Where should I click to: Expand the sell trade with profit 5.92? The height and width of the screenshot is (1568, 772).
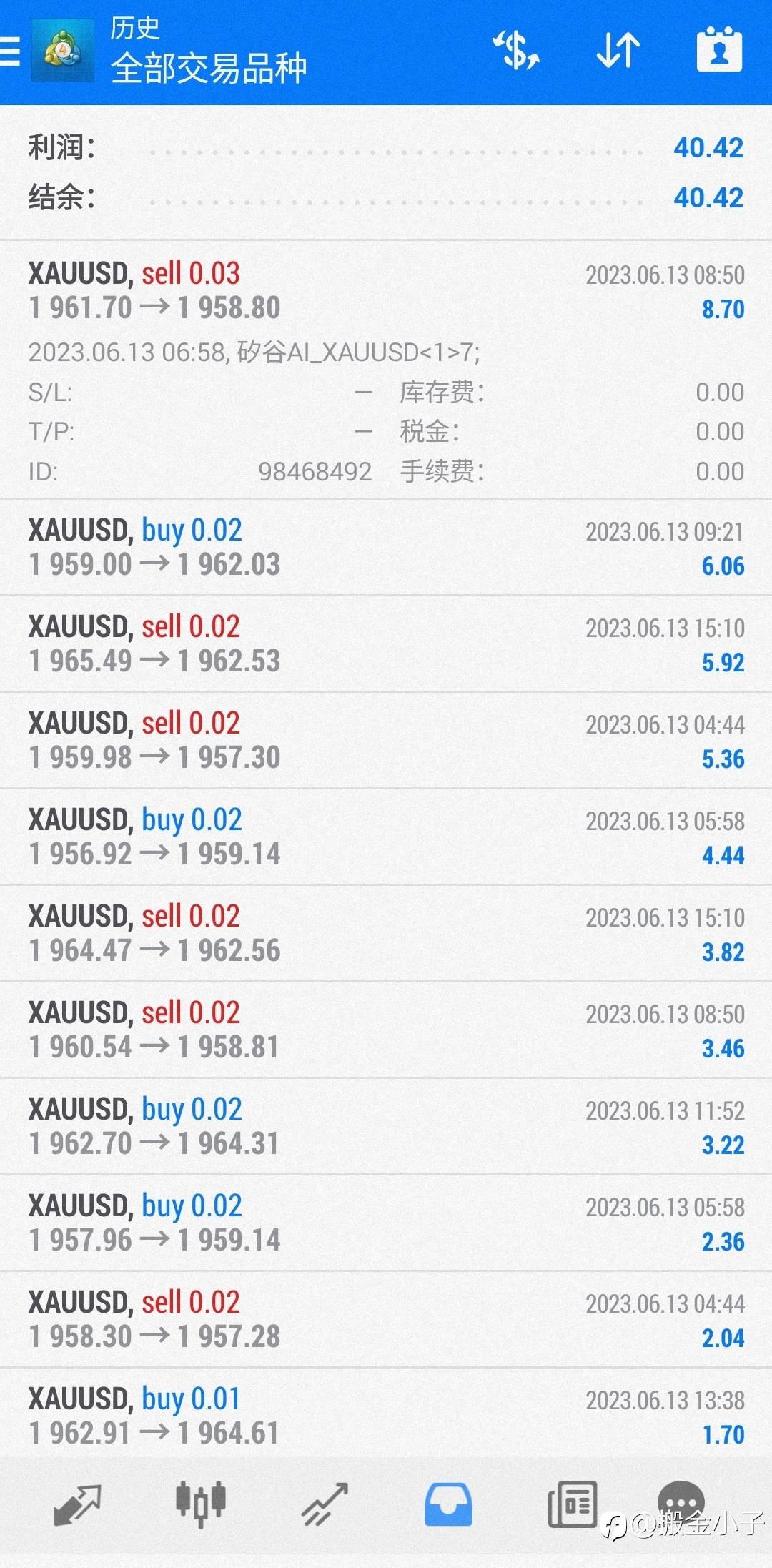386,644
